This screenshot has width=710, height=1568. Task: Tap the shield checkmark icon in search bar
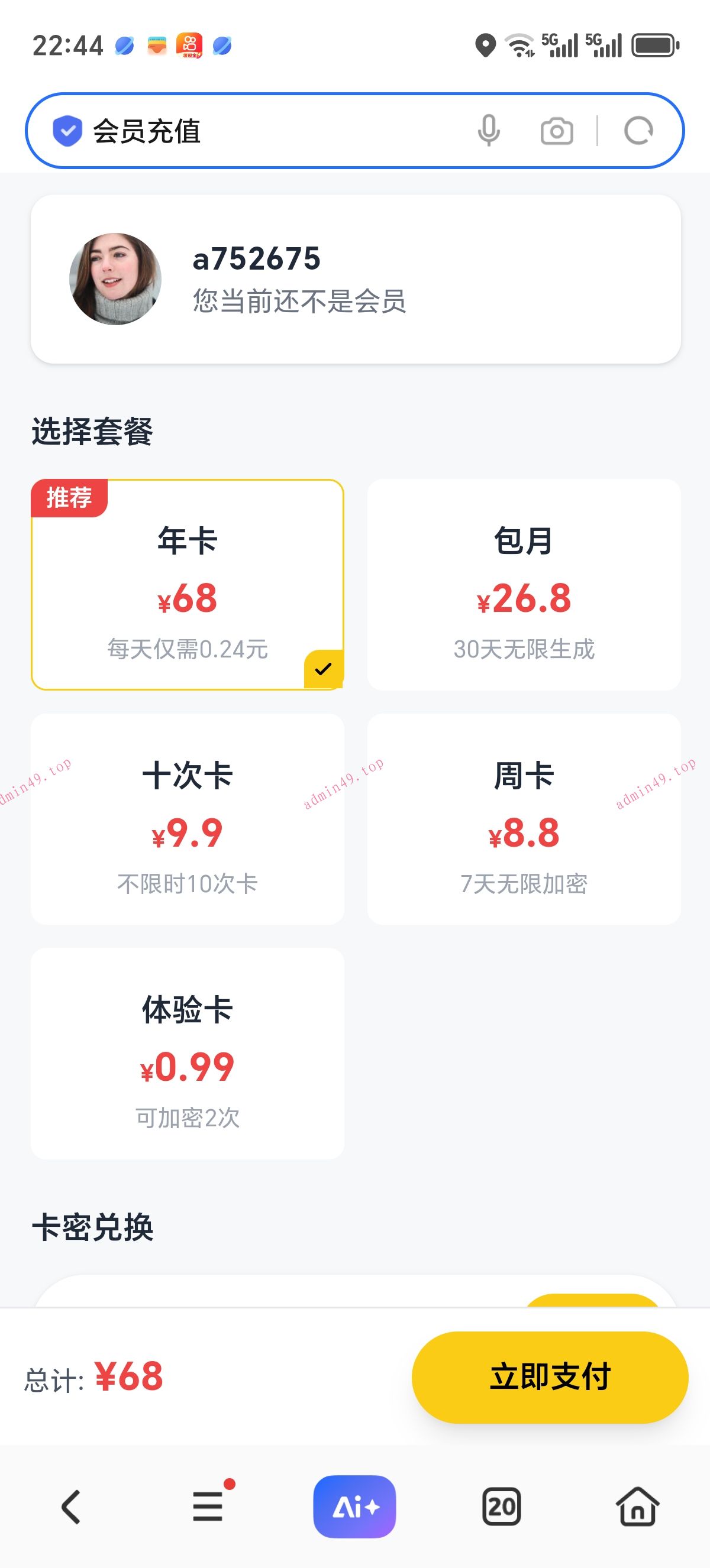coord(69,130)
